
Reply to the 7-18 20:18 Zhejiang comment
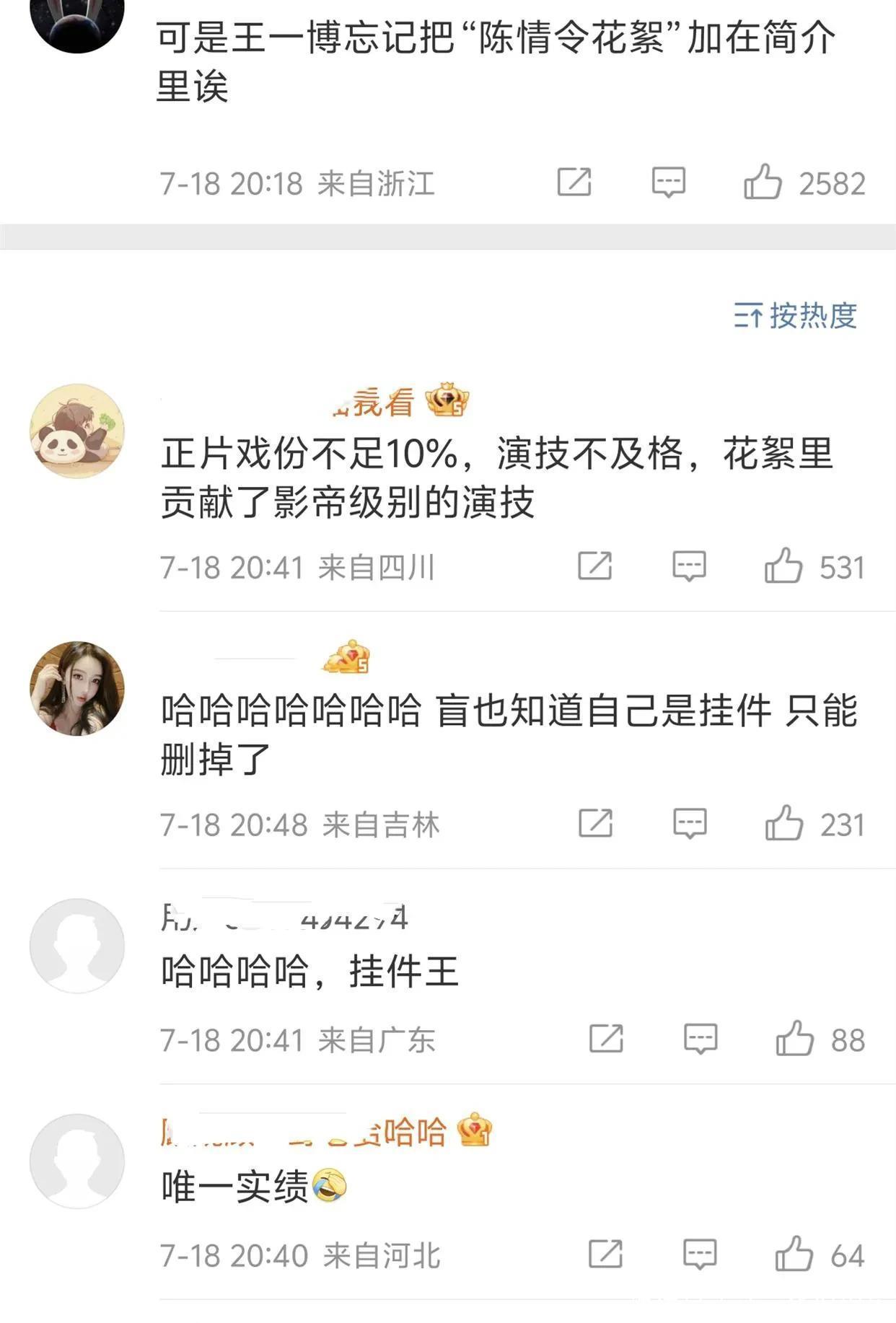pyautogui.click(x=668, y=182)
